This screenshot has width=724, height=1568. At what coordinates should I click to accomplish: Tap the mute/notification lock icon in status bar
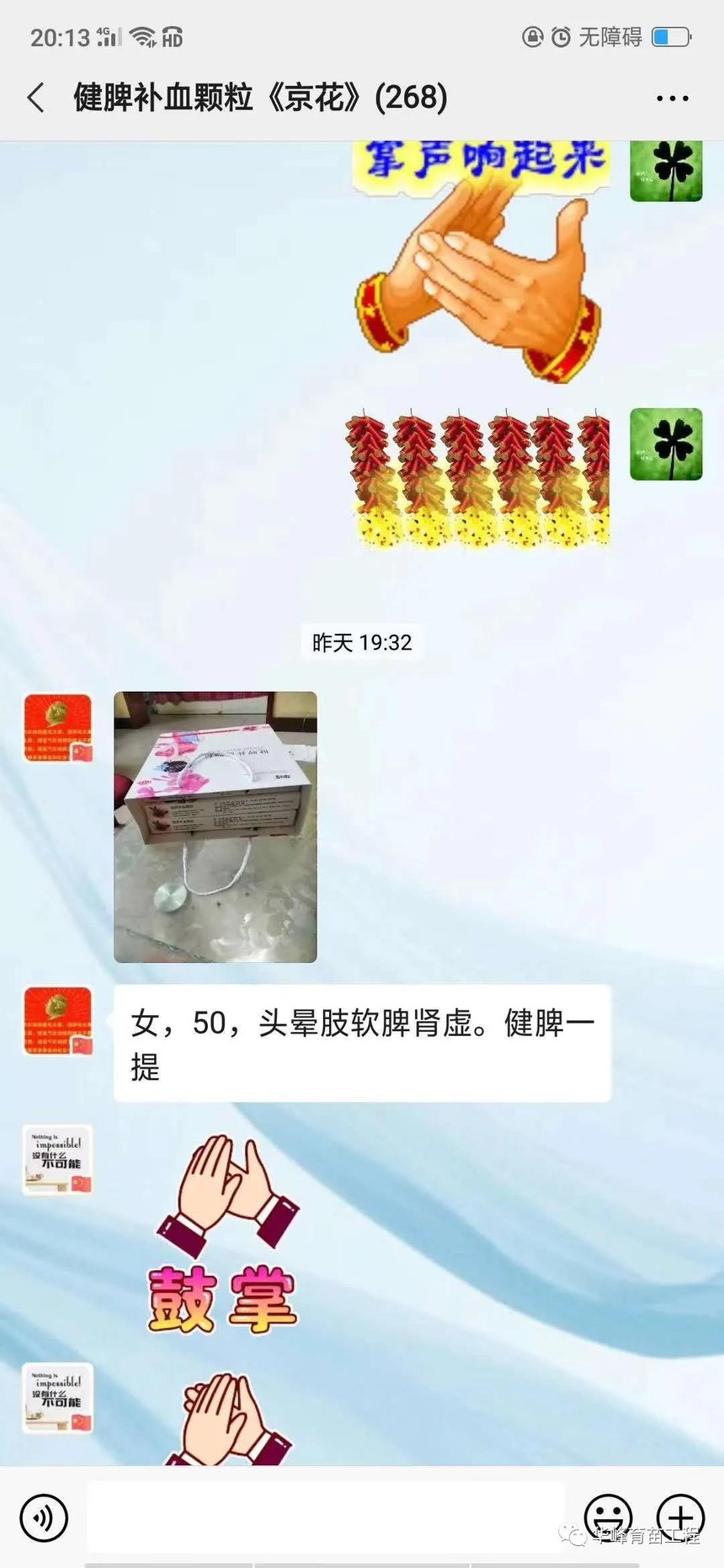point(531,37)
